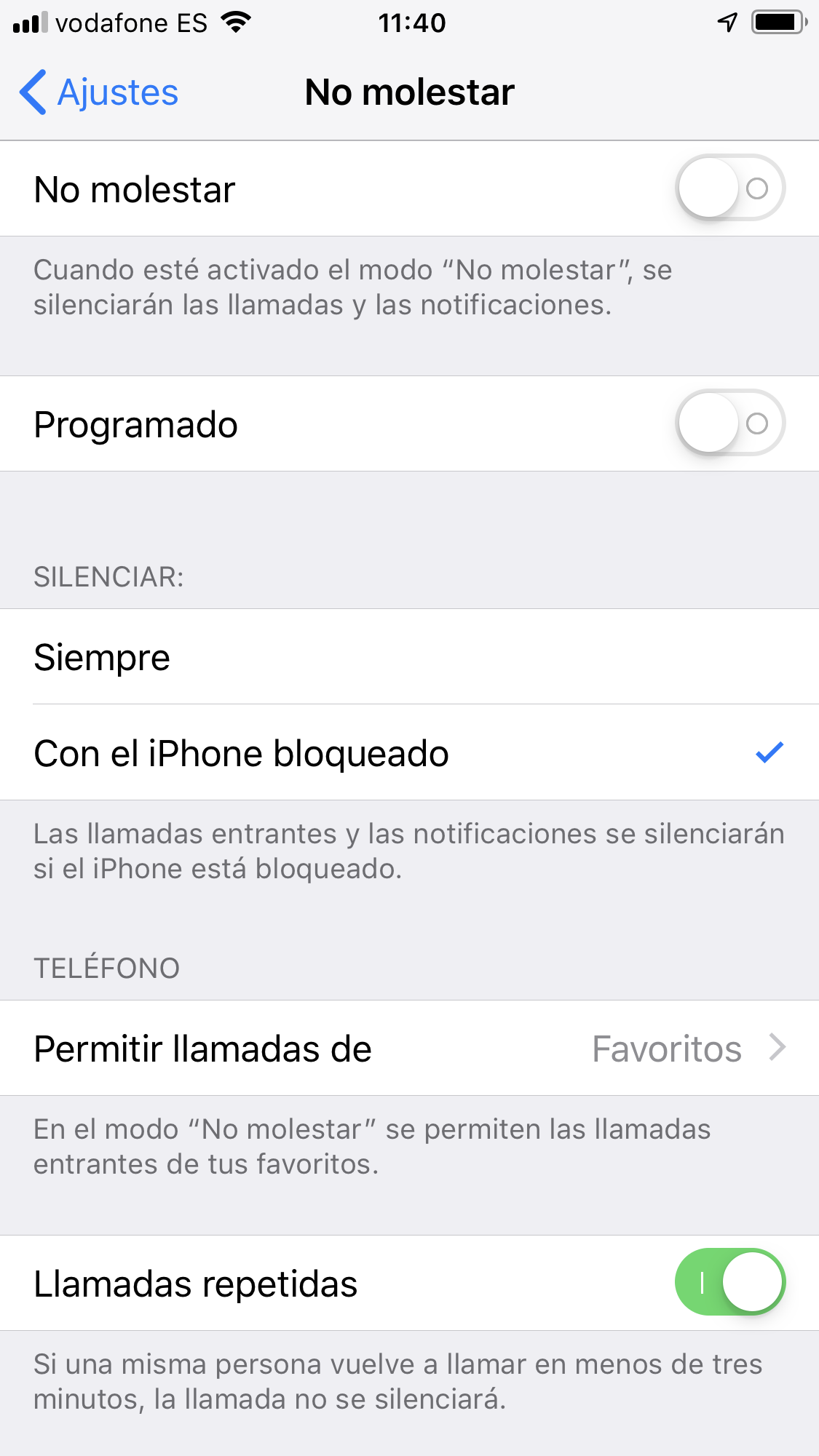Enable the No molestar switch
This screenshot has height=1456, width=819.
click(729, 188)
